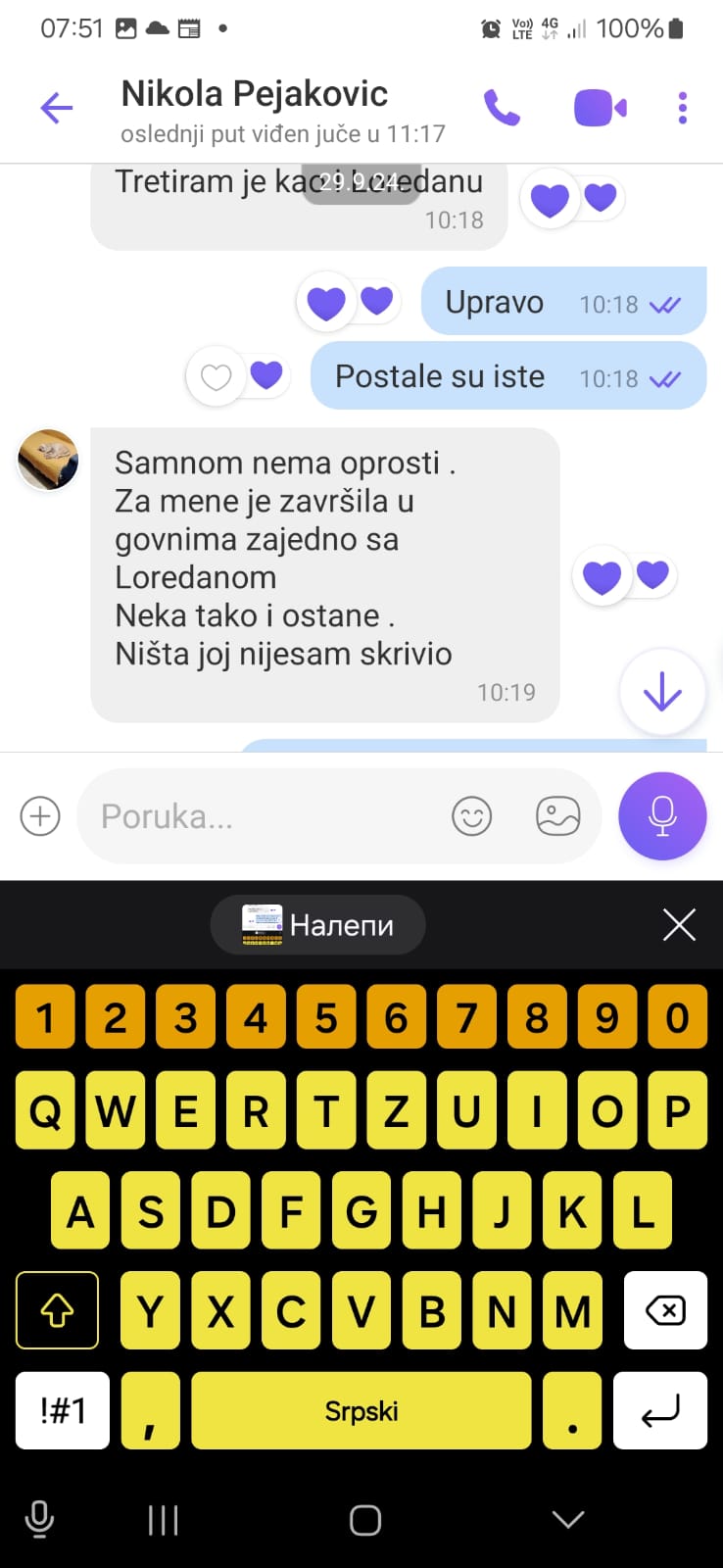The width and height of the screenshot is (723, 1568).
Task: Tap Nikola's avatar next to his message
Action: tap(46, 459)
